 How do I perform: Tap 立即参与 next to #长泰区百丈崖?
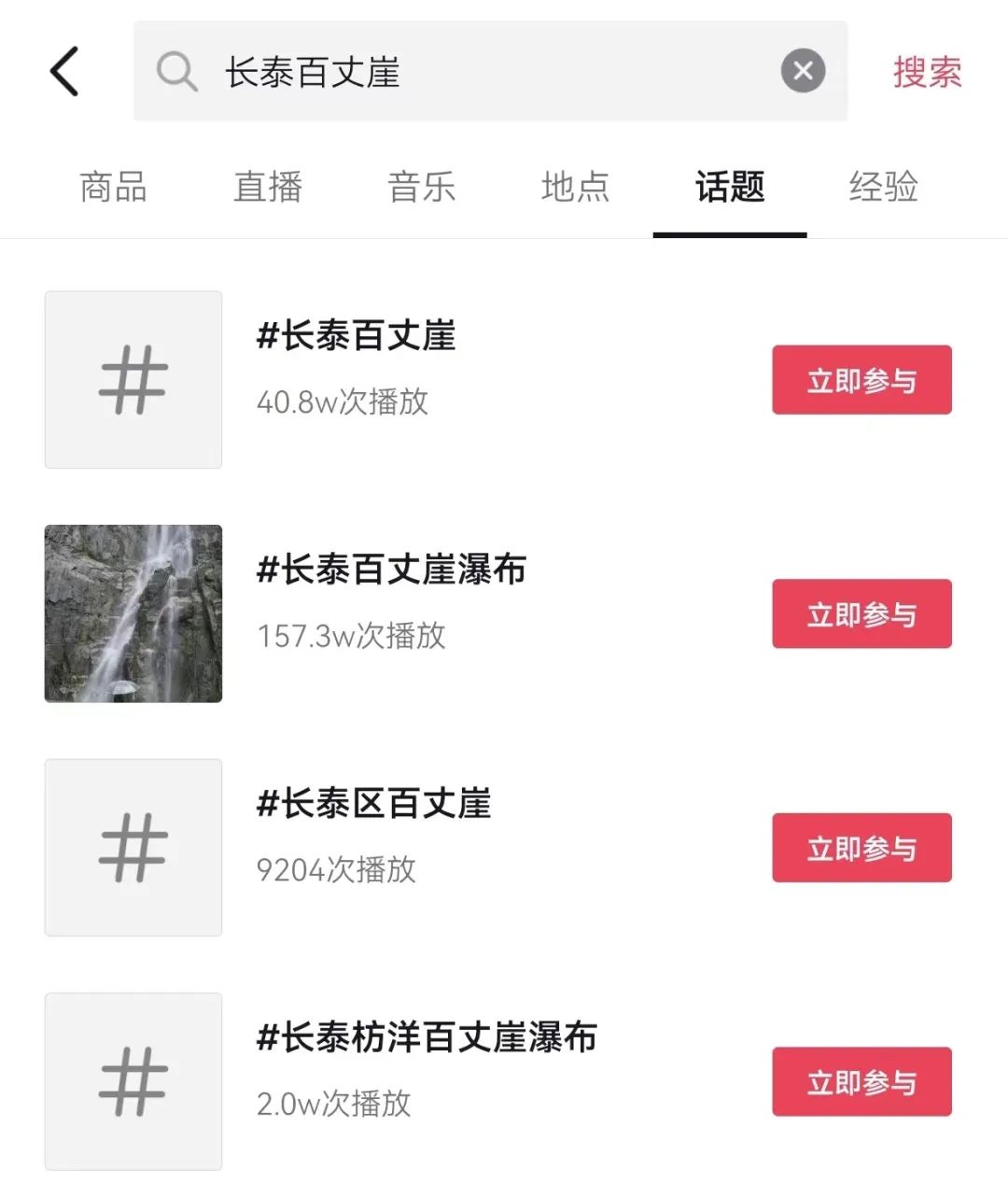pyautogui.click(x=861, y=848)
